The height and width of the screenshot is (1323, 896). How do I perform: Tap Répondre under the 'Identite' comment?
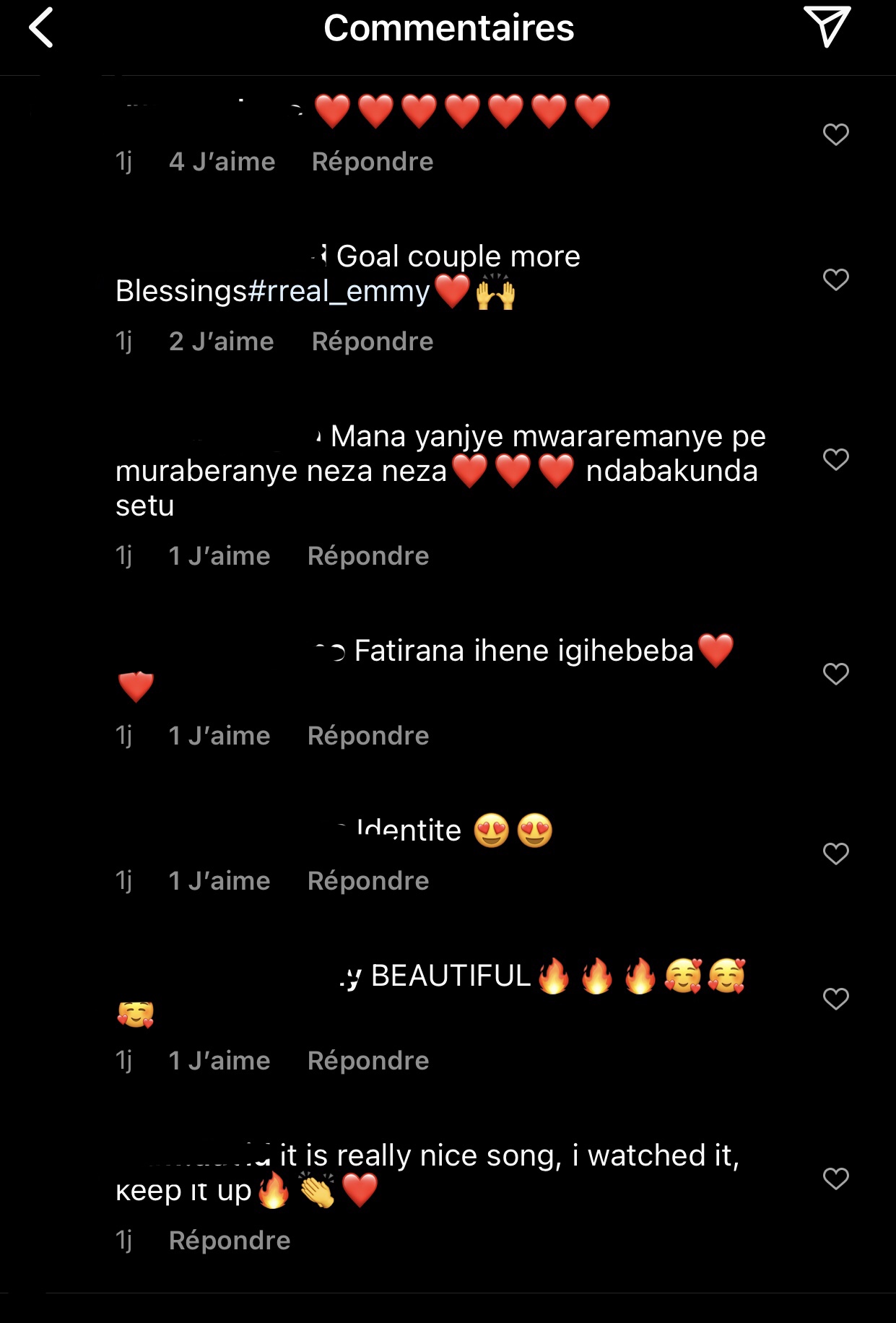(x=367, y=881)
